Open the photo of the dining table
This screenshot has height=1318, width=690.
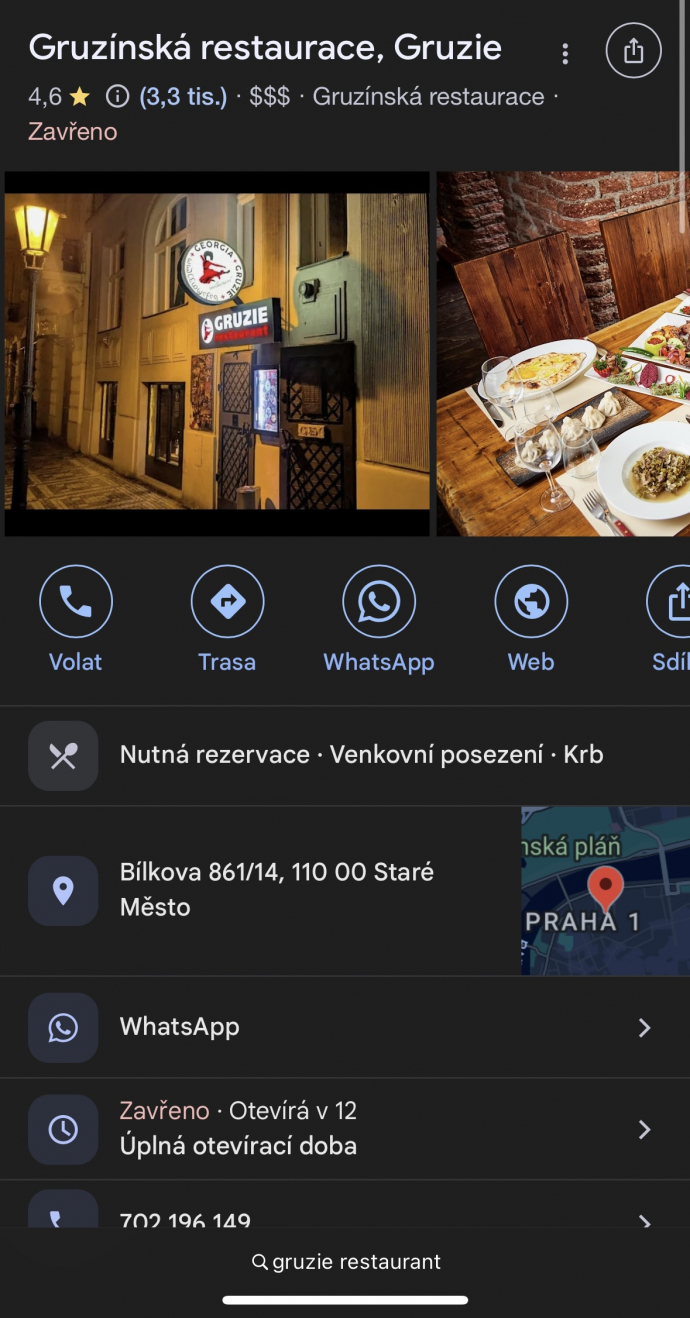[x=563, y=353]
